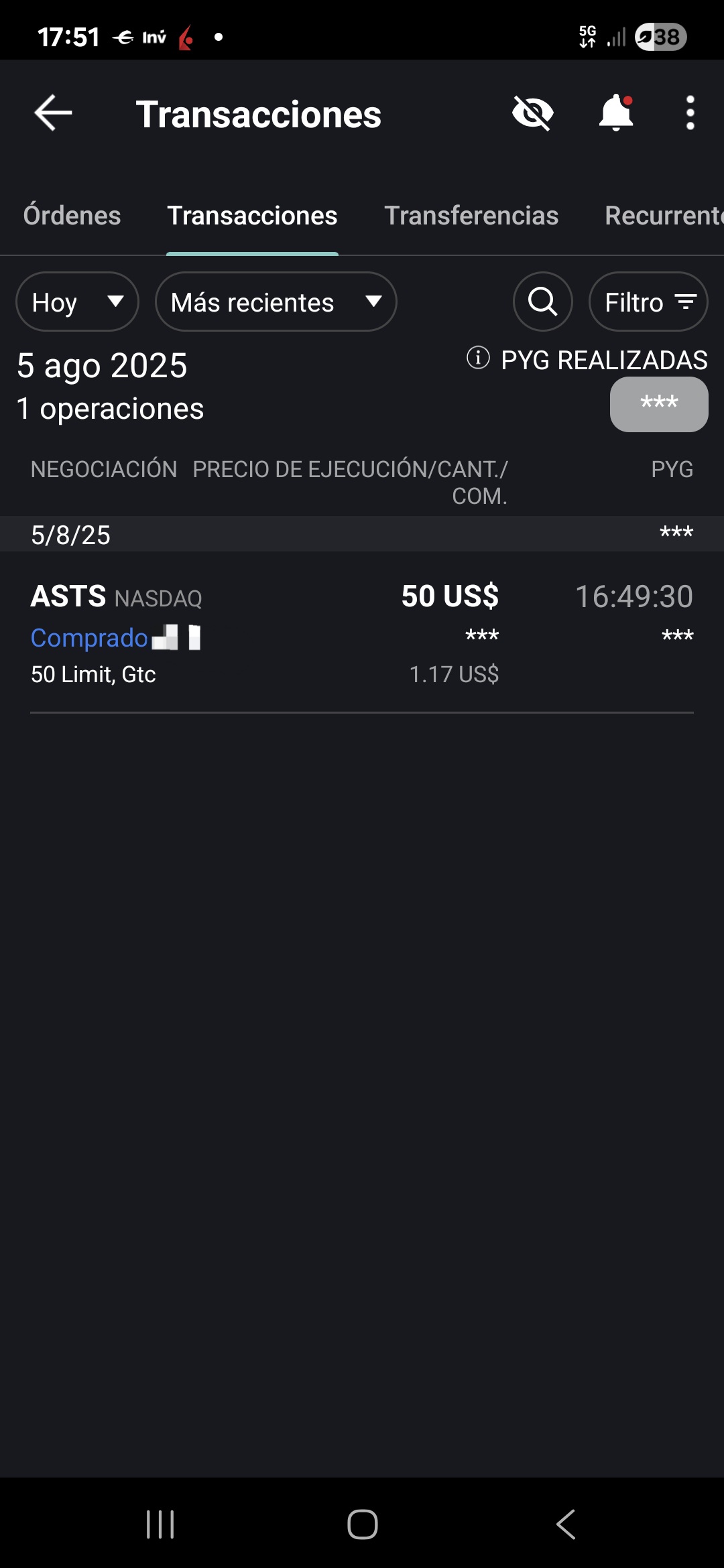Select the Transacciones tab

tap(252, 216)
